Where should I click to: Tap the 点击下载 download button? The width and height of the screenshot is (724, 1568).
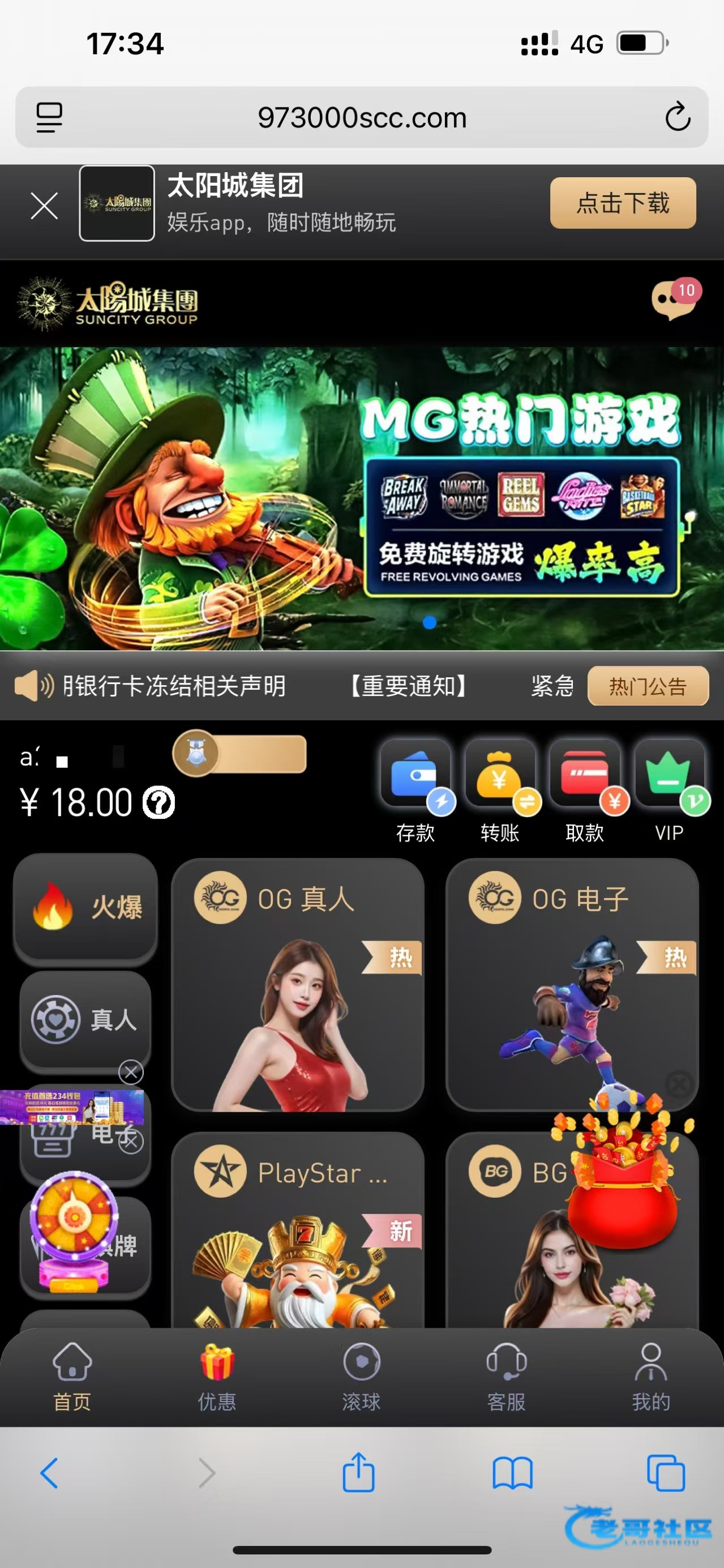(623, 203)
